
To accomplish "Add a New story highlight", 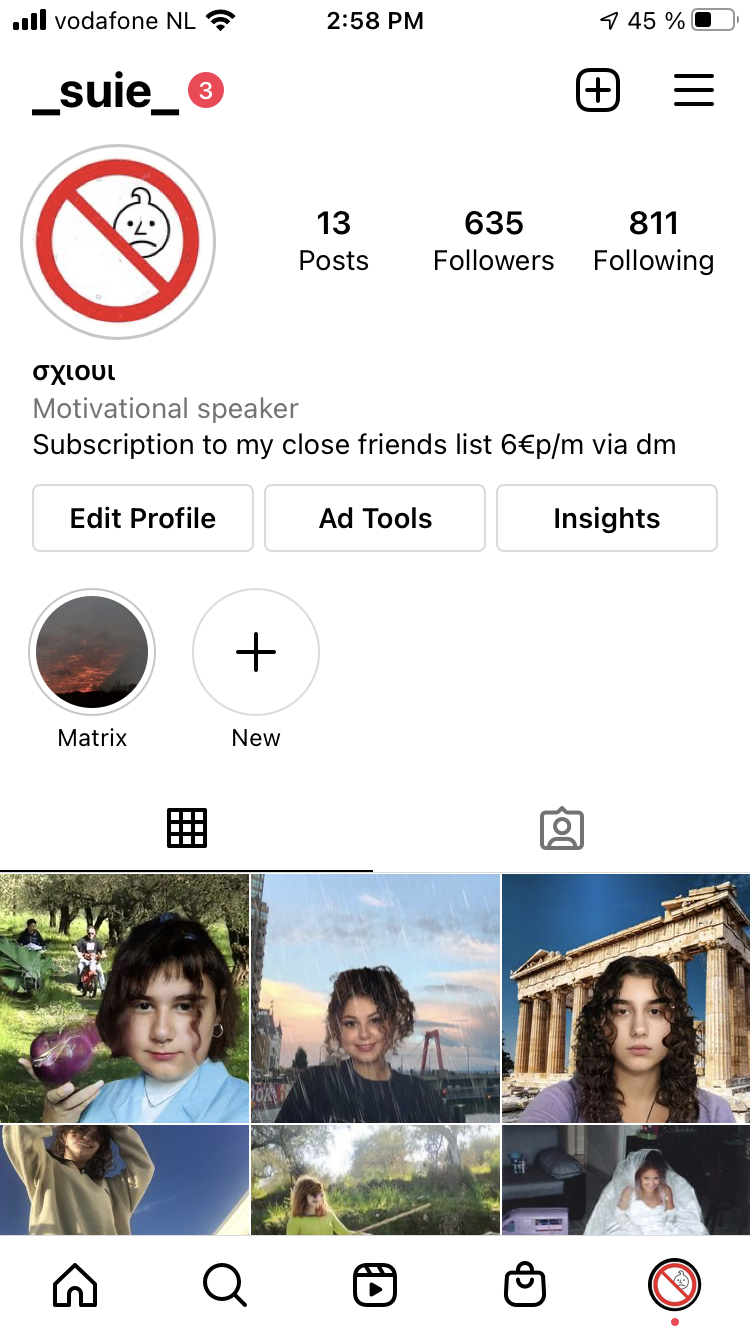I will click(256, 653).
